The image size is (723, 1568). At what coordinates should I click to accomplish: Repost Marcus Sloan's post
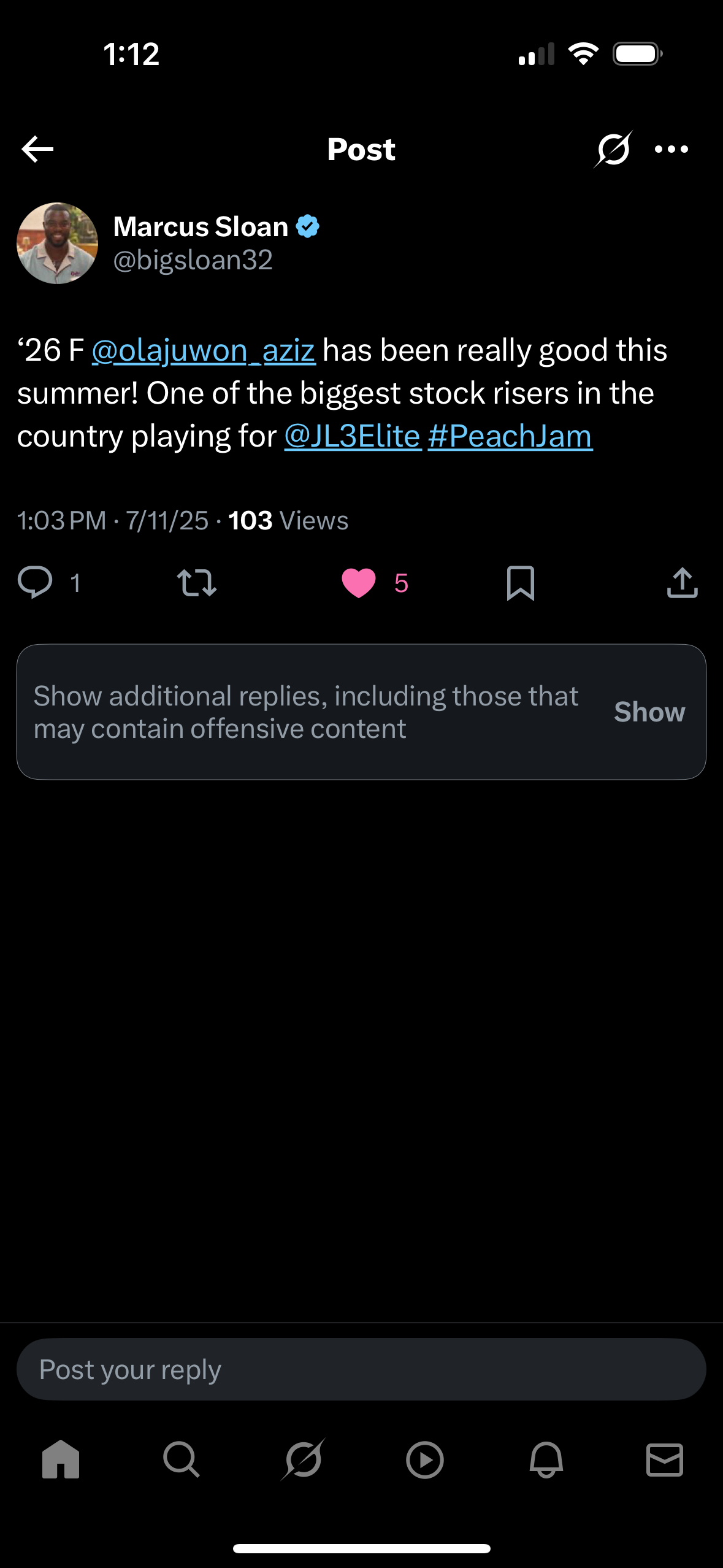coord(196,582)
